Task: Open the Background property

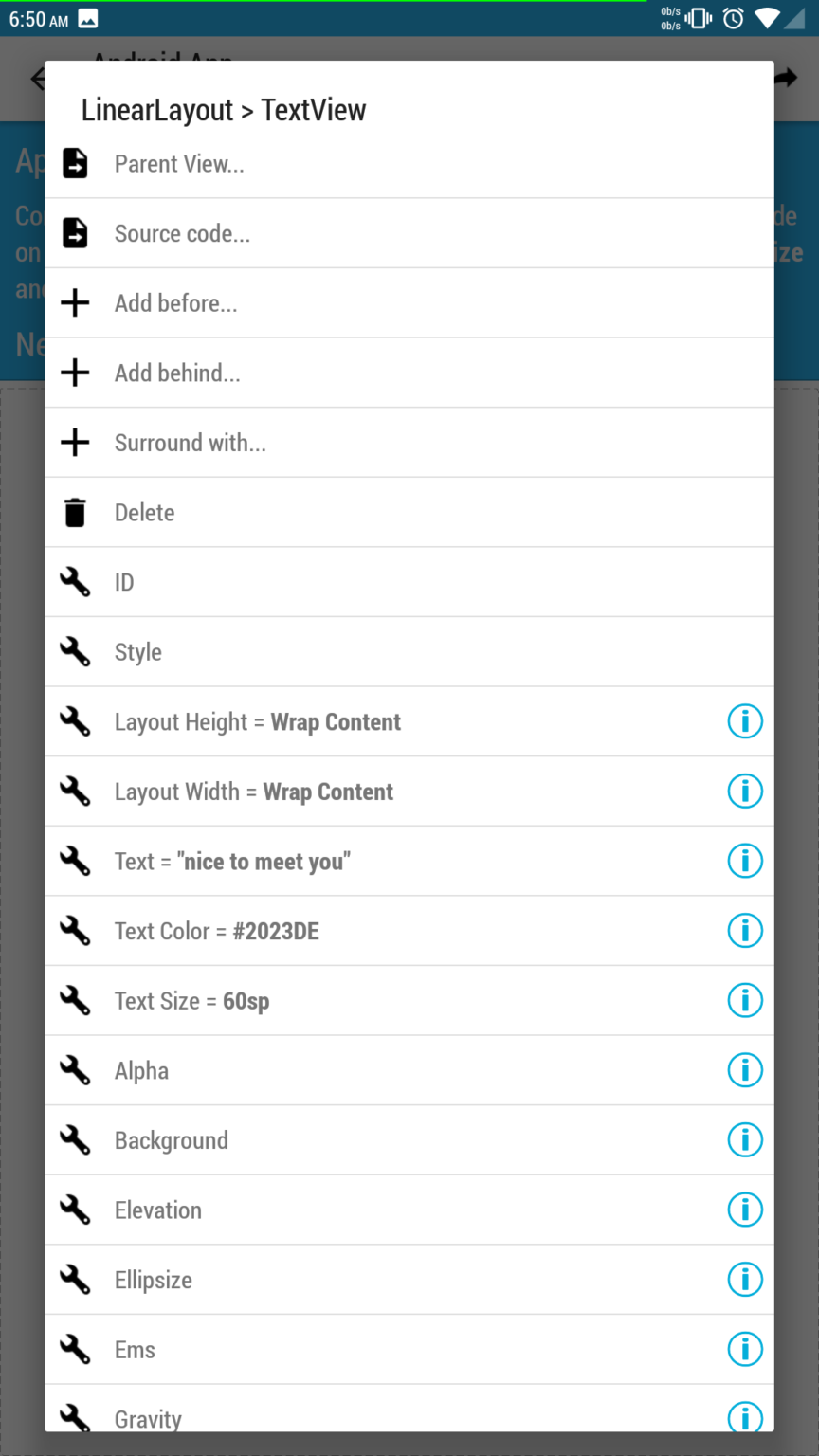Action: [x=172, y=1140]
